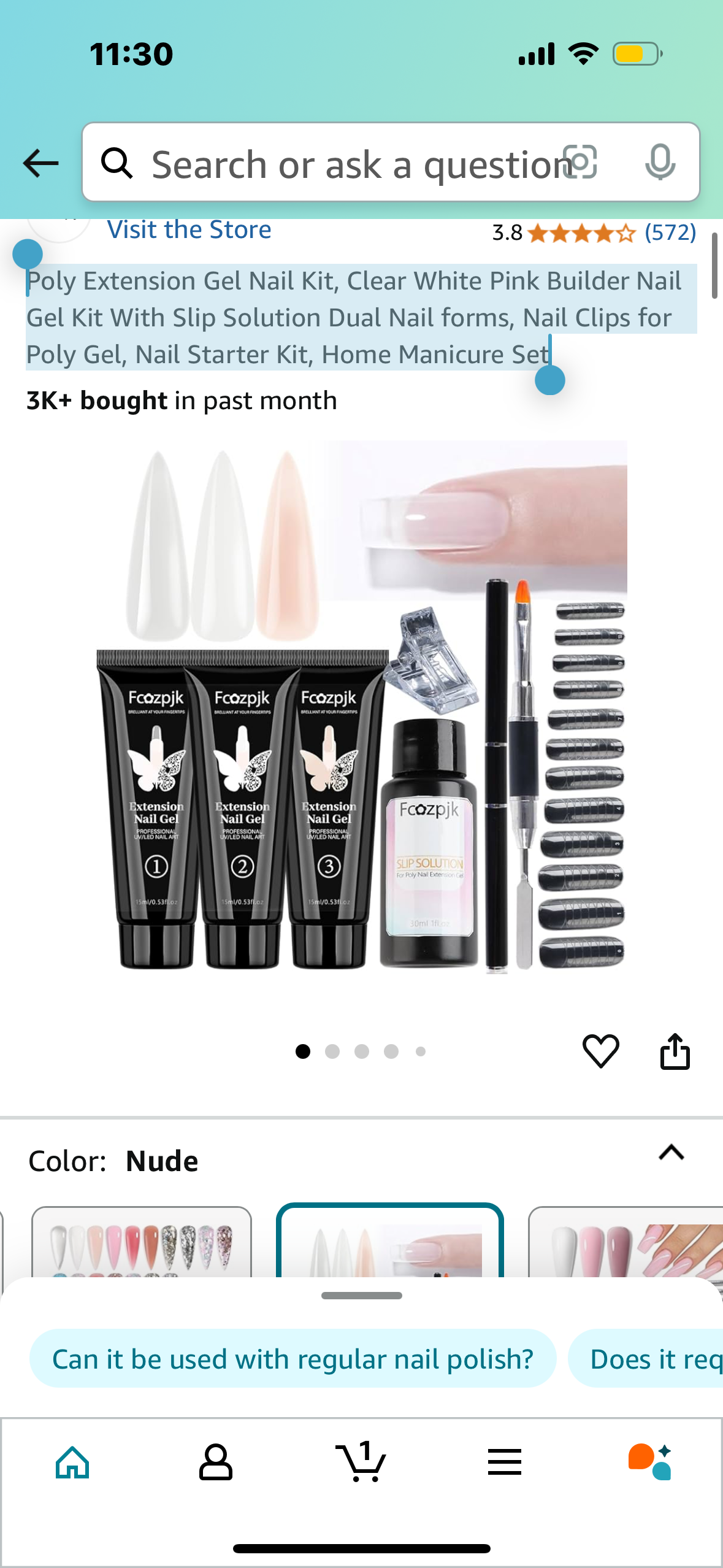This screenshot has height=1568, width=723.
Task: Collapse the Color options section
Action: point(671,1153)
